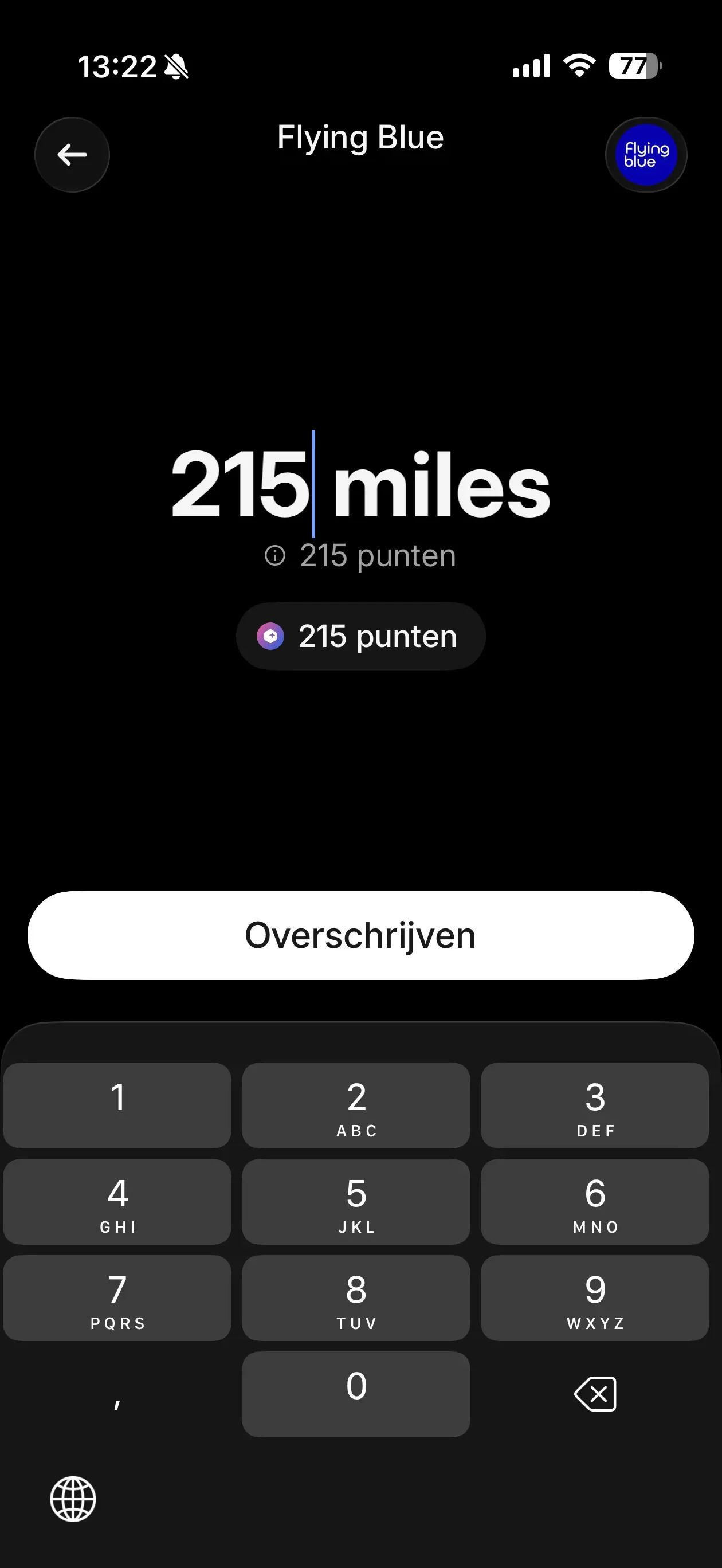Tap the clock showing 13:22

tap(117, 66)
